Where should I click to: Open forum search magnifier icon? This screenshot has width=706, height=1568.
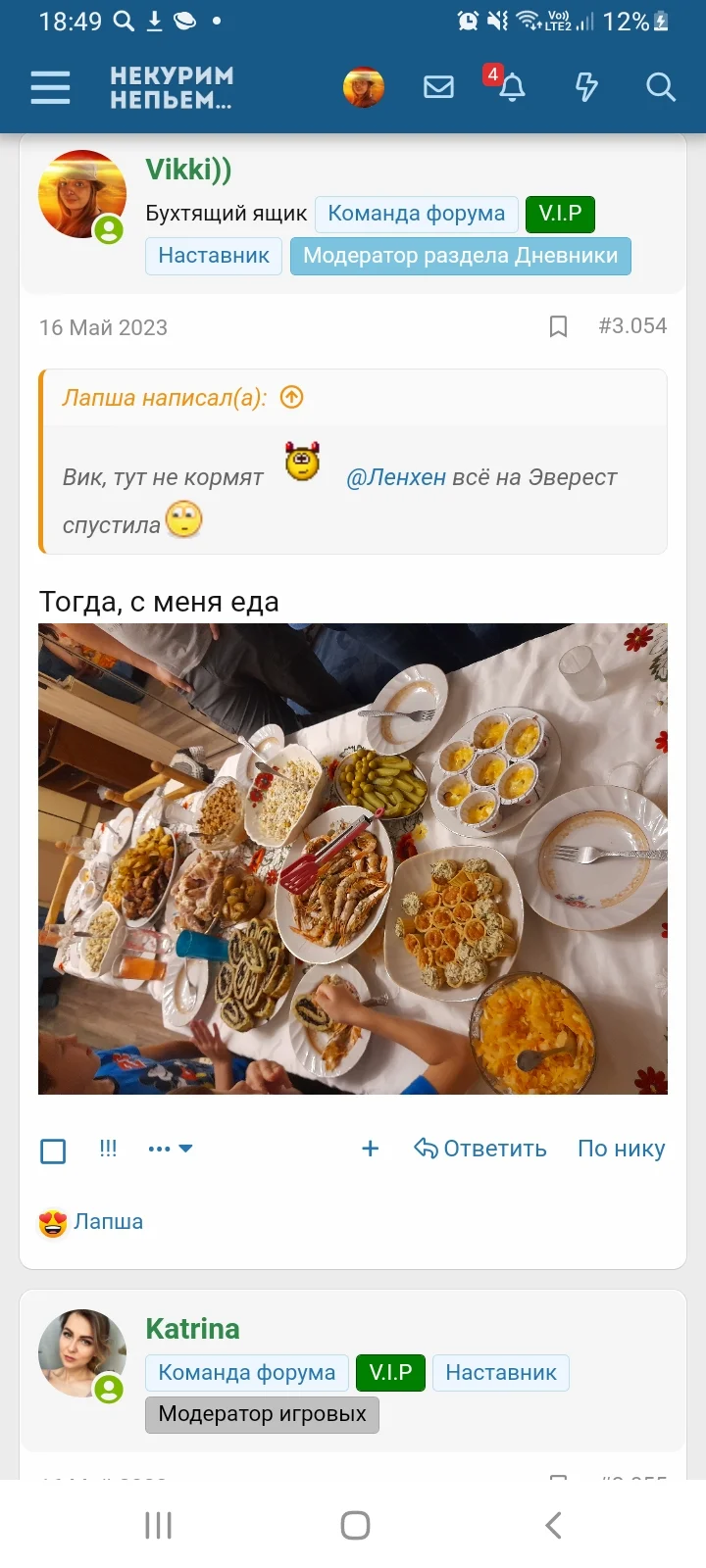coord(661,87)
